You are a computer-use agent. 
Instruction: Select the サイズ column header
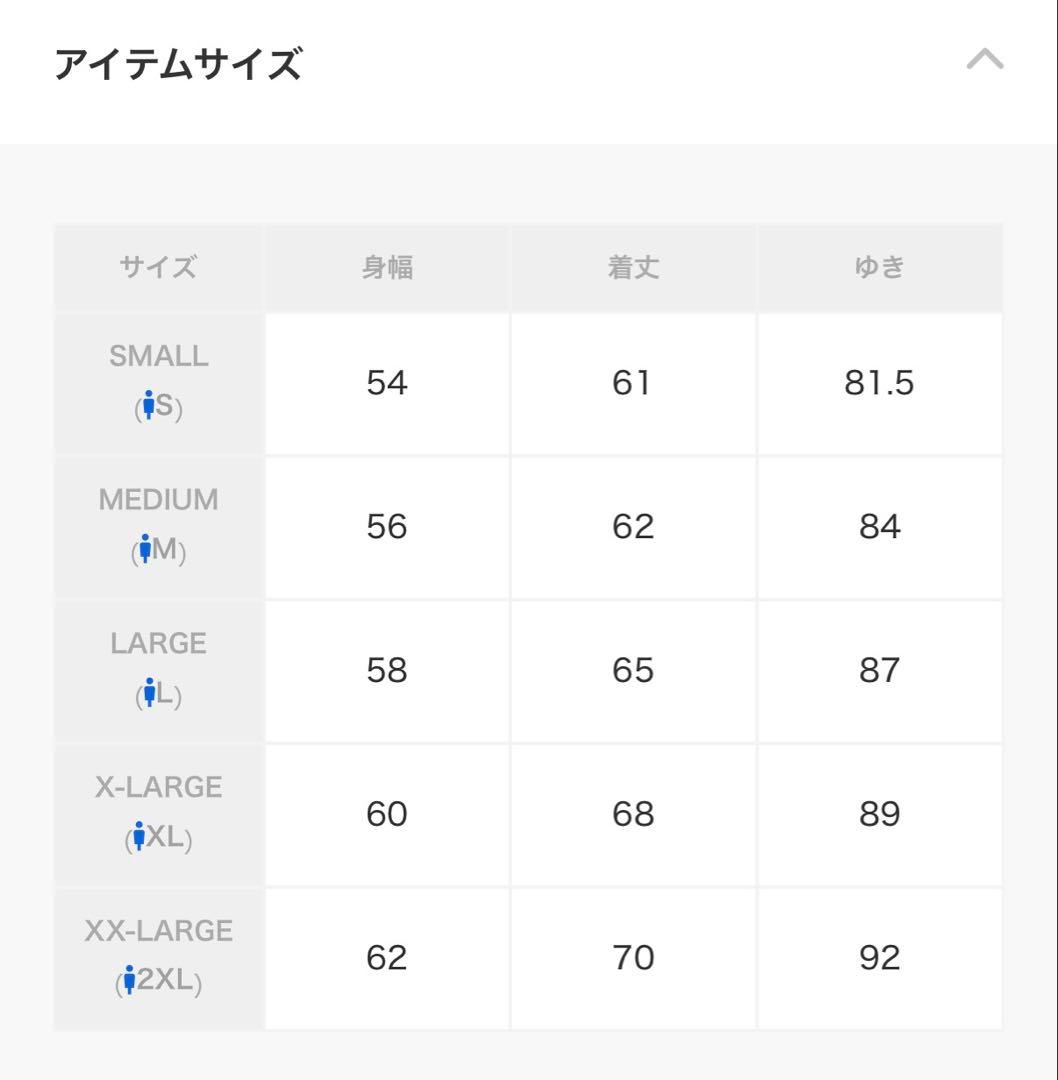tap(158, 266)
